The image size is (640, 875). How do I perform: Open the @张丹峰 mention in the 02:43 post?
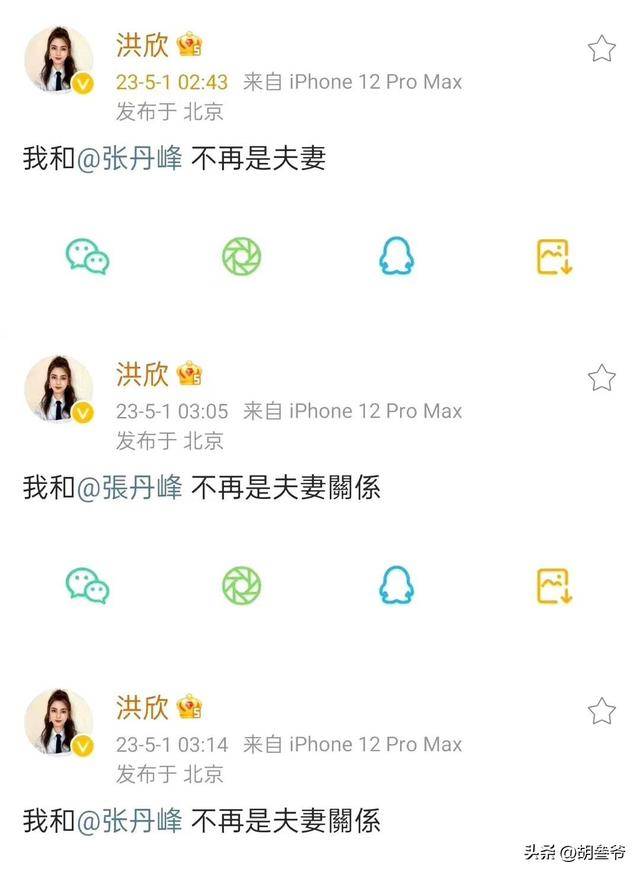click(x=130, y=158)
